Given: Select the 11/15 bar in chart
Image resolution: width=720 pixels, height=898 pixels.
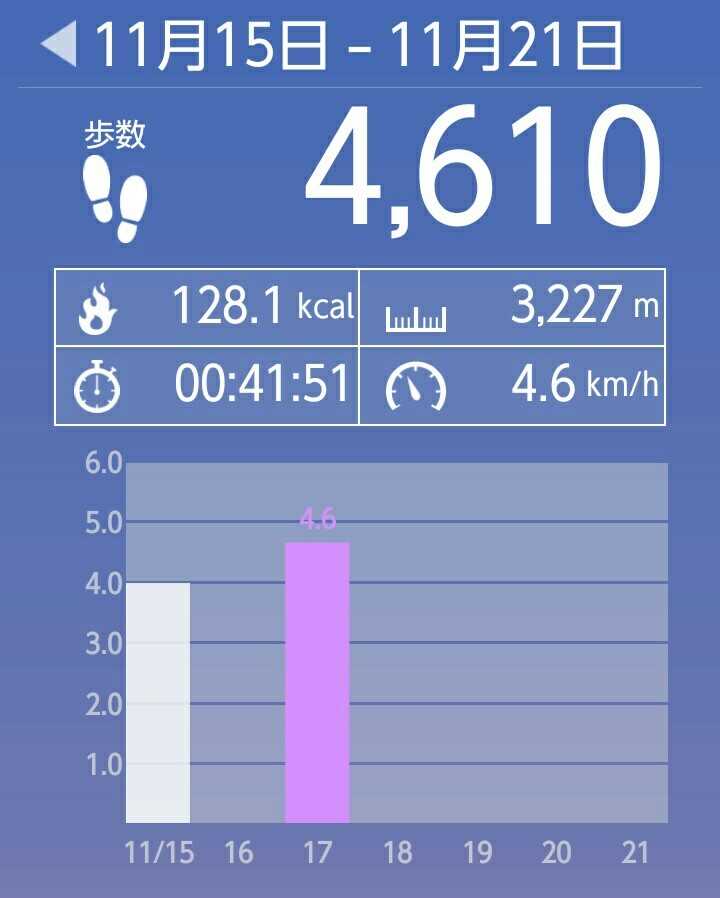Looking at the screenshot, I should pyautogui.click(x=157, y=702).
